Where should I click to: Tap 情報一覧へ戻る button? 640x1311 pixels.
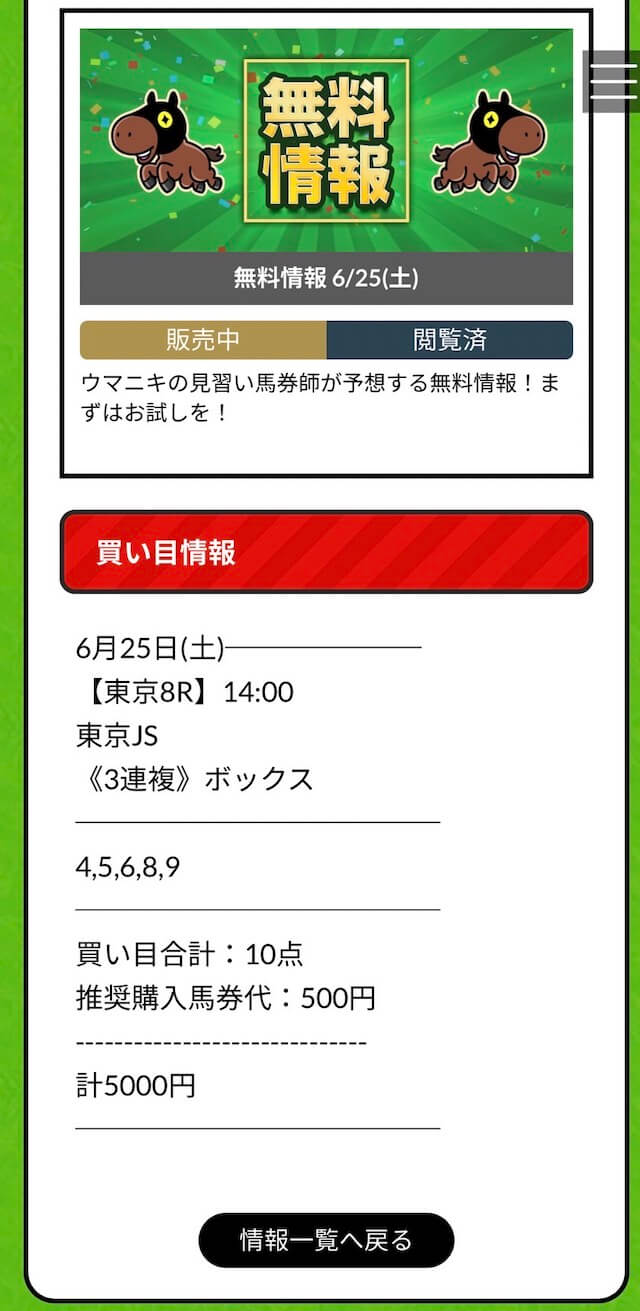click(326, 1241)
